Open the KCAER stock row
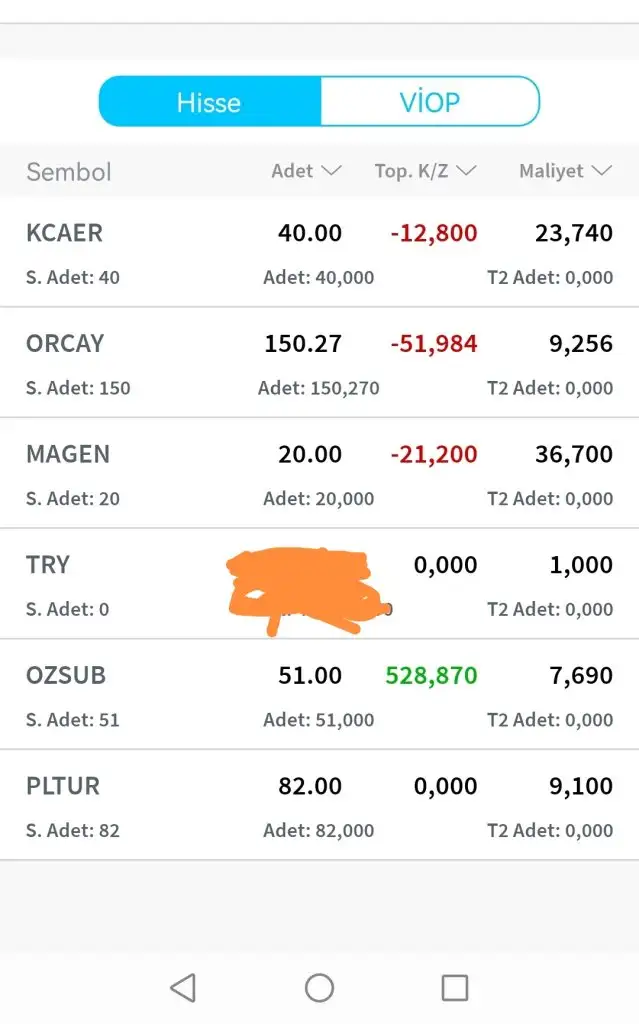The width and height of the screenshot is (639, 1024). coord(319,252)
